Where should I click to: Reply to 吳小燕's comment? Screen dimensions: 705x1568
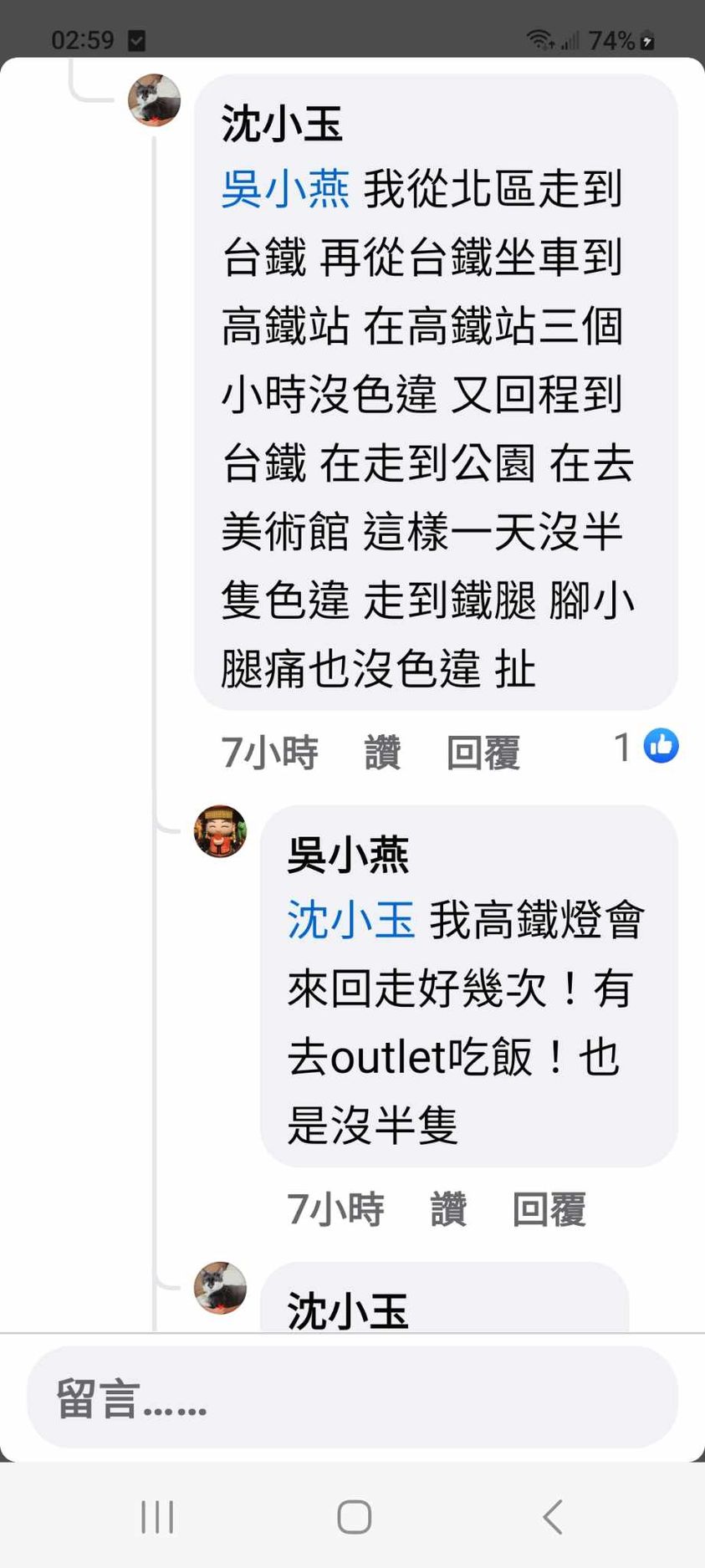point(549,1209)
